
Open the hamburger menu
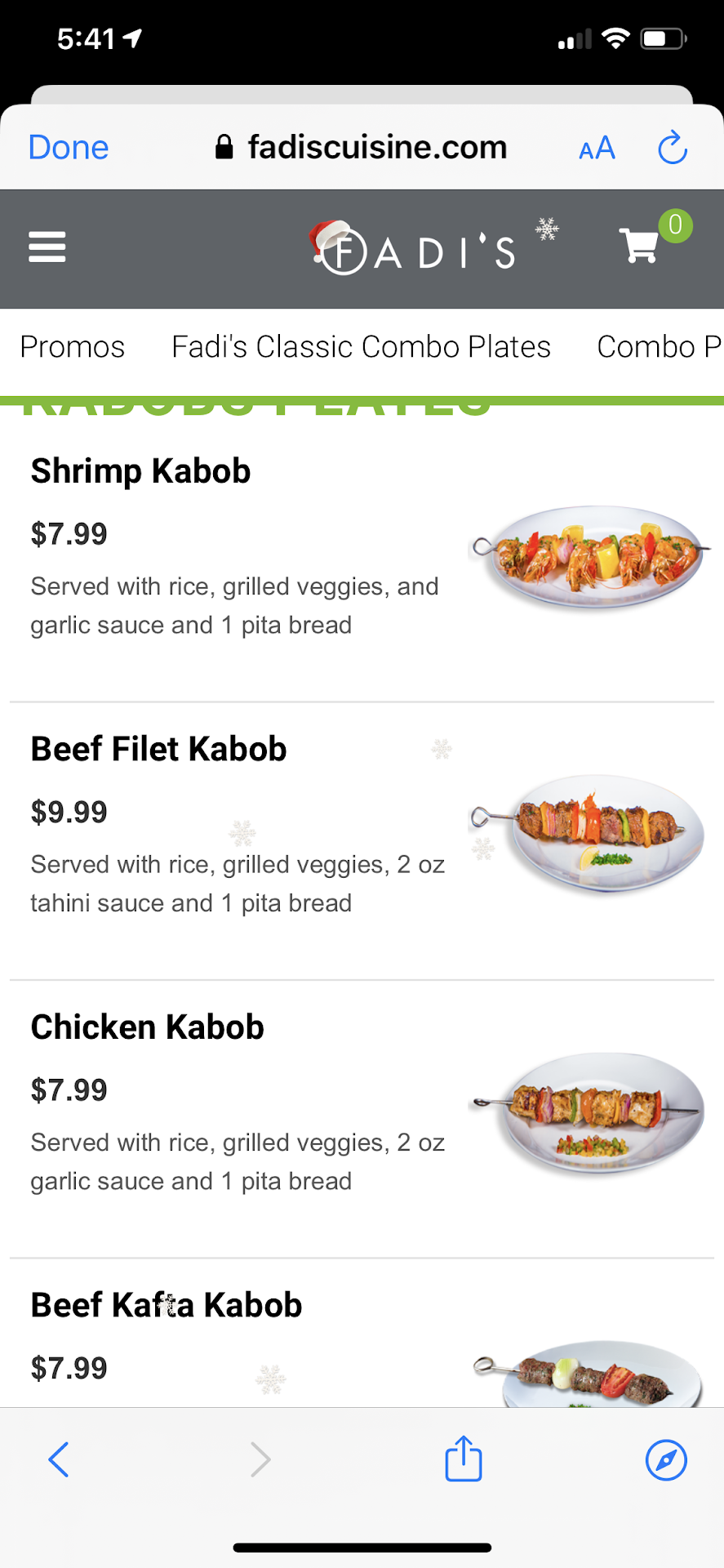[x=47, y=247]
